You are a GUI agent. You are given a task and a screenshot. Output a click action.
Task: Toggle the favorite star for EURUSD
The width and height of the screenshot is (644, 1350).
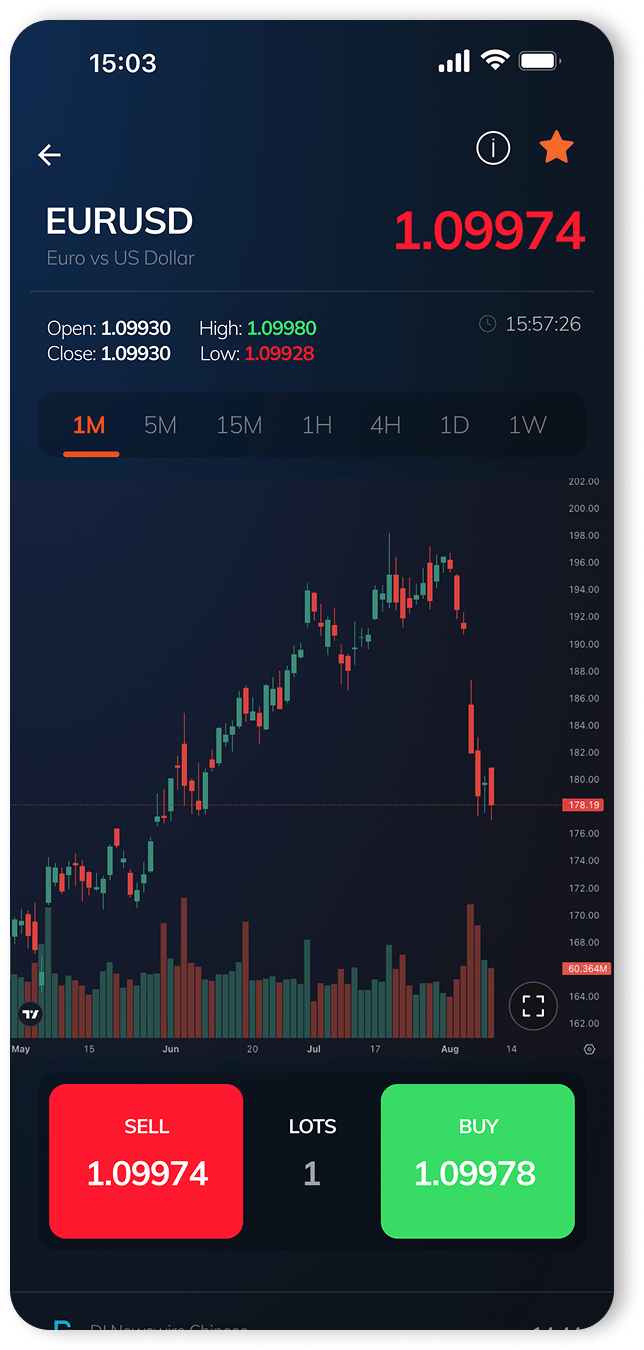point(556,149)
